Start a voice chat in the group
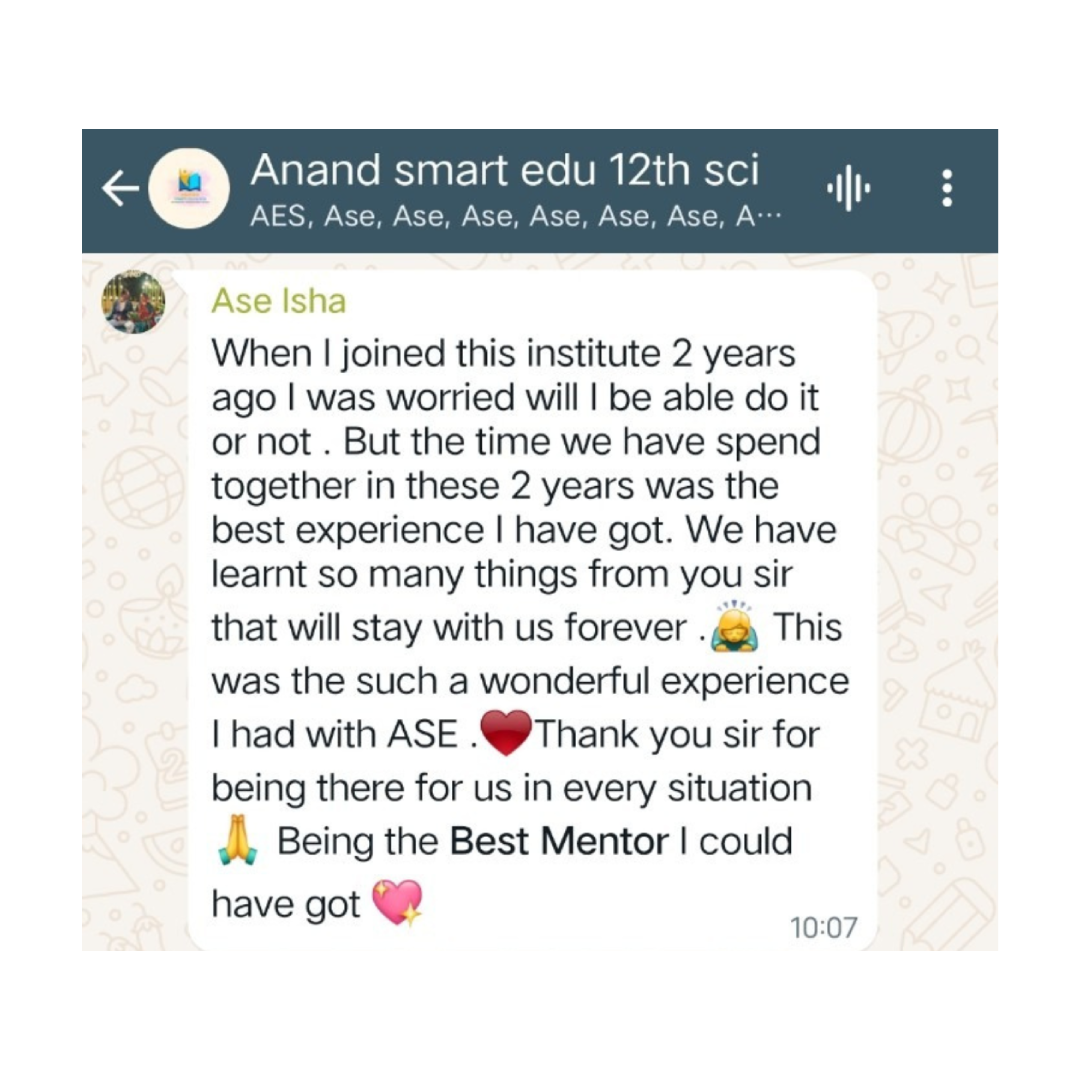Viewport: 1080px width, 1080px height. (848, 189)
